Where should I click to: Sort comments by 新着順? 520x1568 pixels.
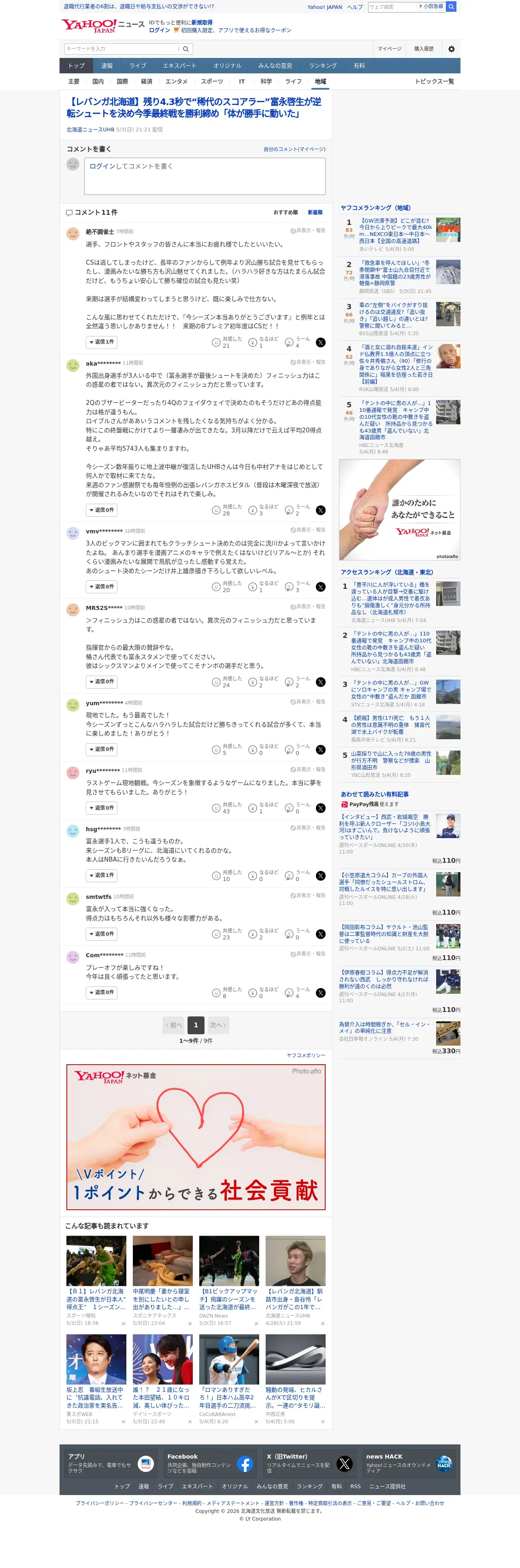(315, 212)
